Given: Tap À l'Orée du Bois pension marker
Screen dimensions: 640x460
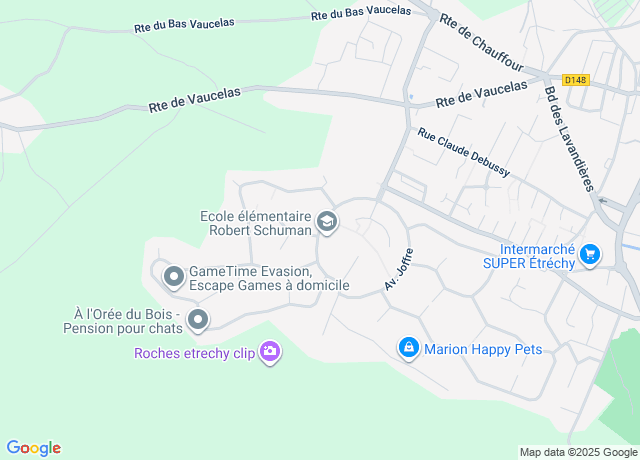Looking at the screenshot, I should coord(198,320).
